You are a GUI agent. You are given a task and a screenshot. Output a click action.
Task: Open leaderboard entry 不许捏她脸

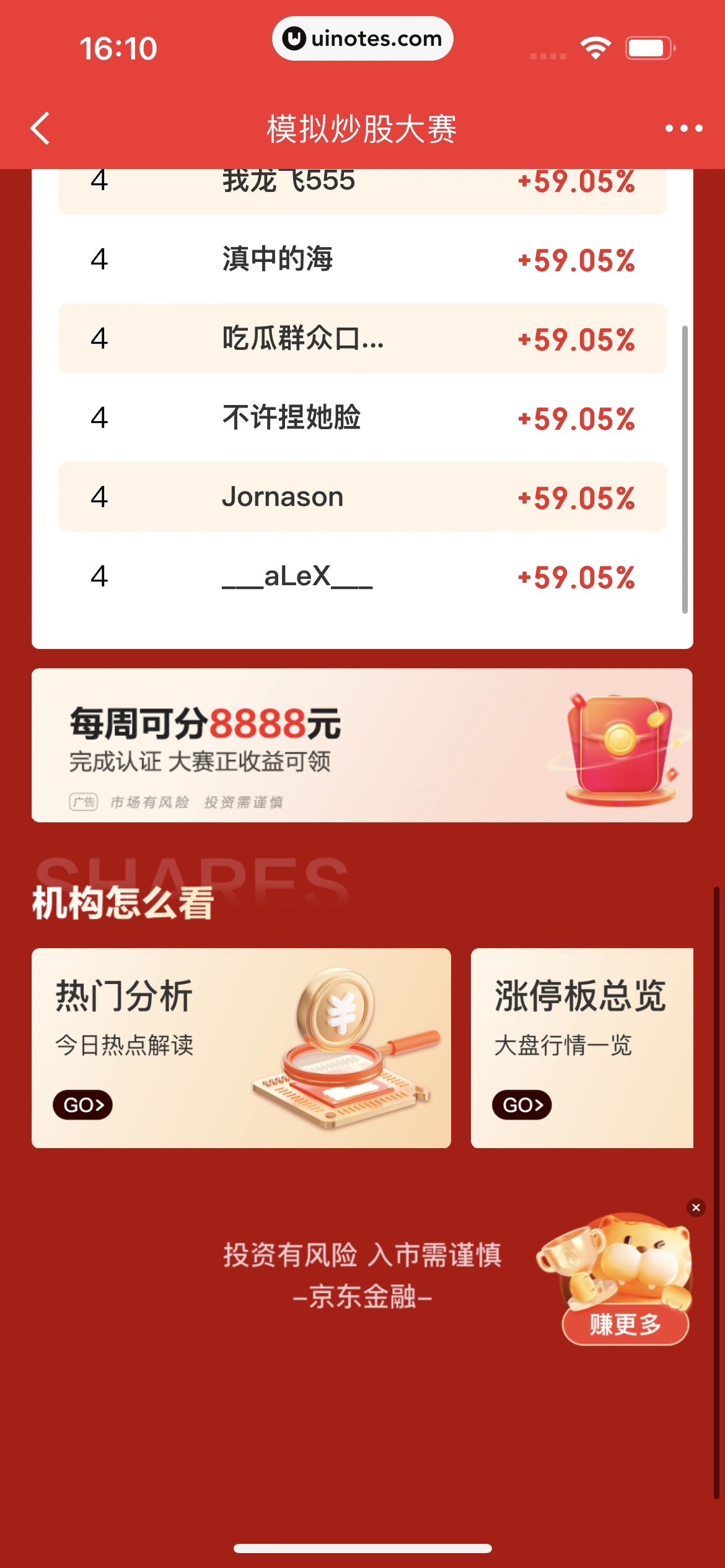[x=362, y=418]
